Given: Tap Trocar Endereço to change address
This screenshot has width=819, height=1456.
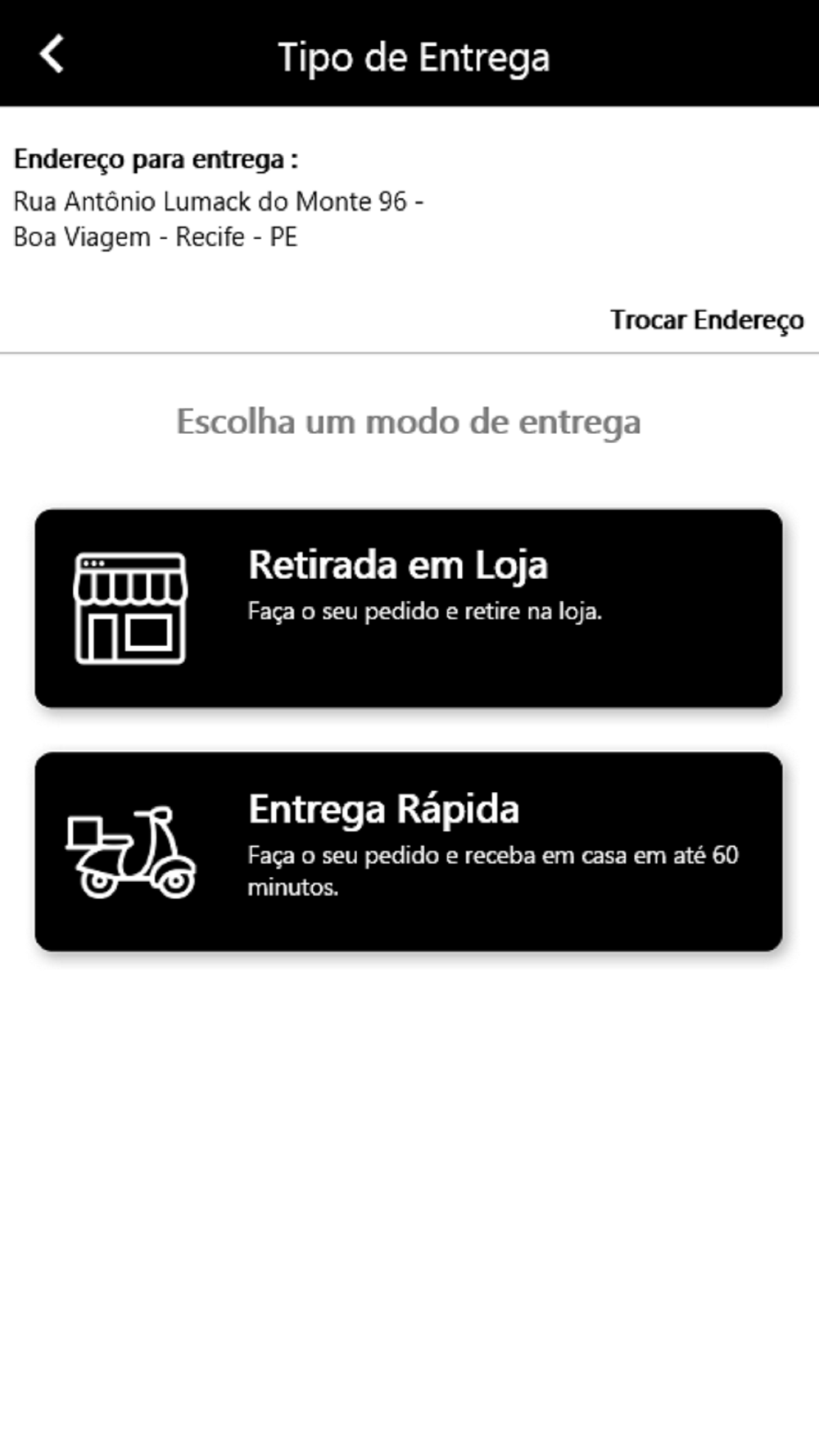Looking at the screenshot, I should click(706, 319).
